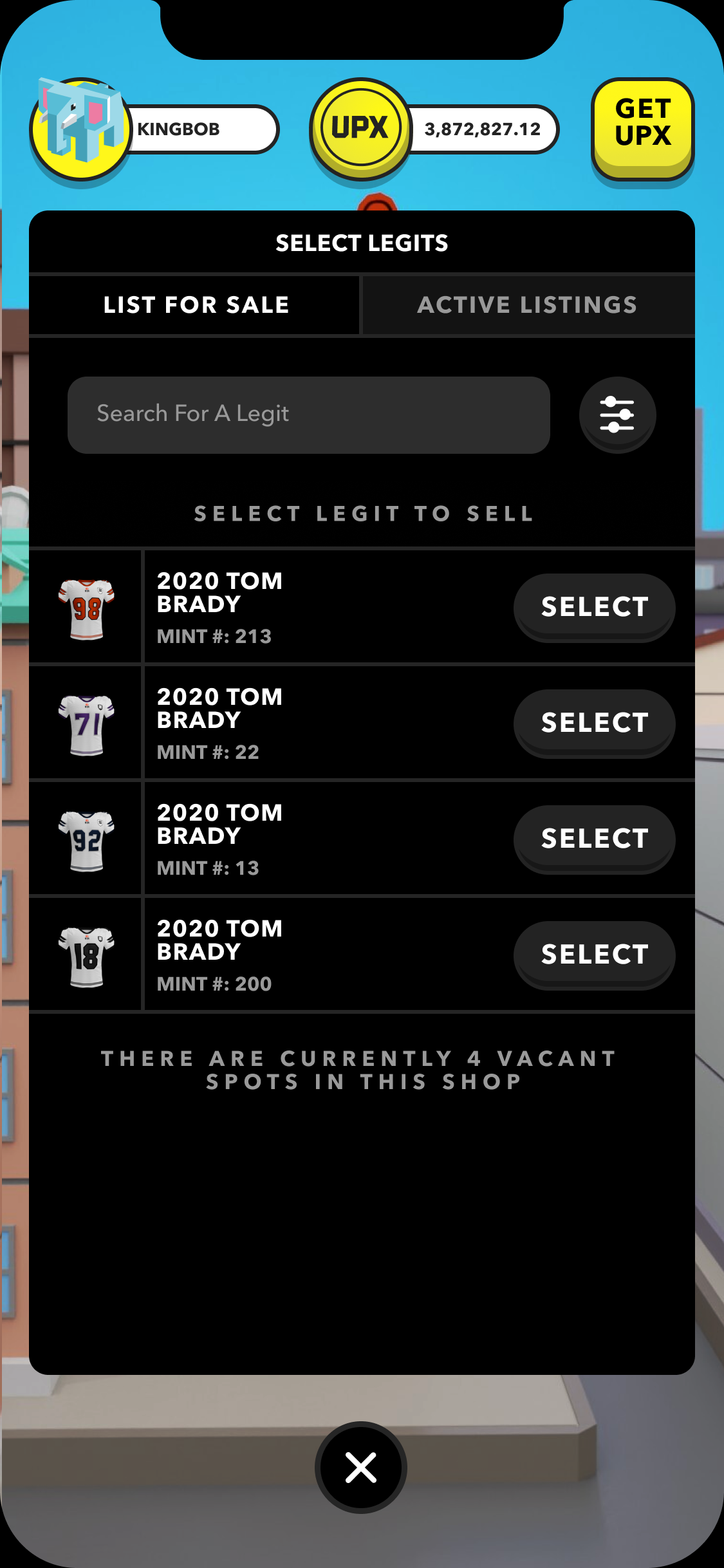Switch to the ACTIVE LISTINGS tab
The image size is (724, 1568).
[528, 304]
